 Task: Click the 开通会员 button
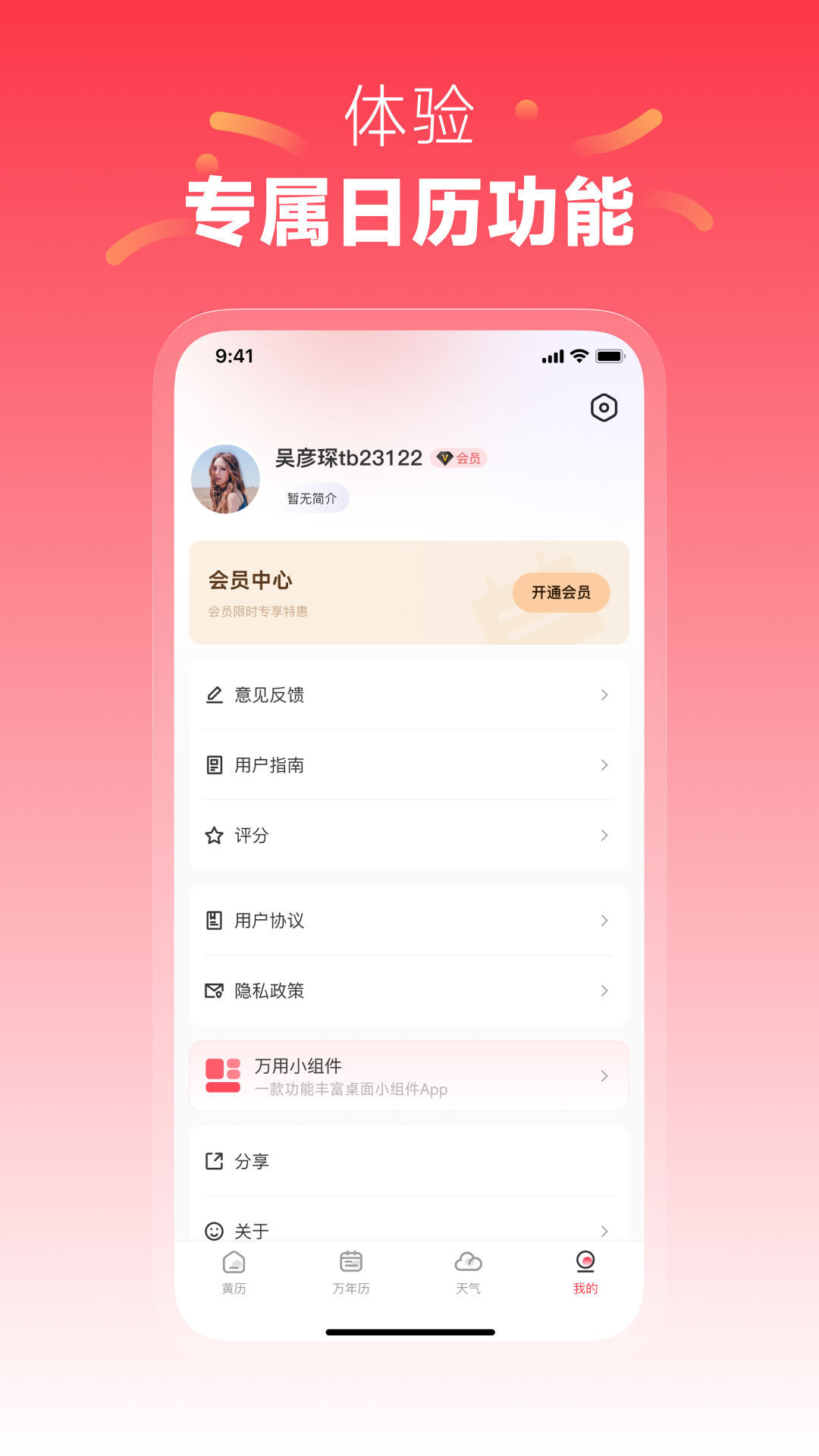[562, 593]
